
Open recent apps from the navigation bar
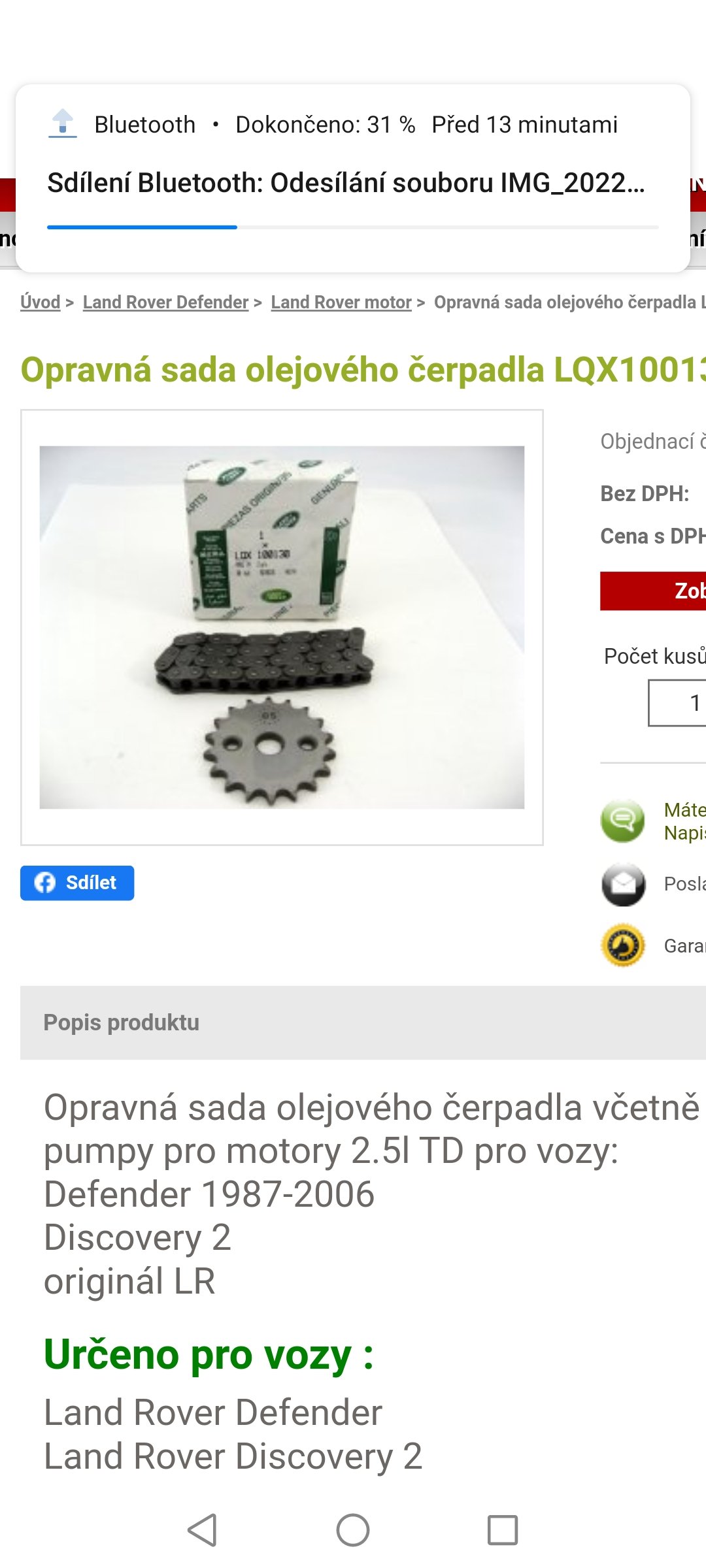click(x=503, y=1529)
